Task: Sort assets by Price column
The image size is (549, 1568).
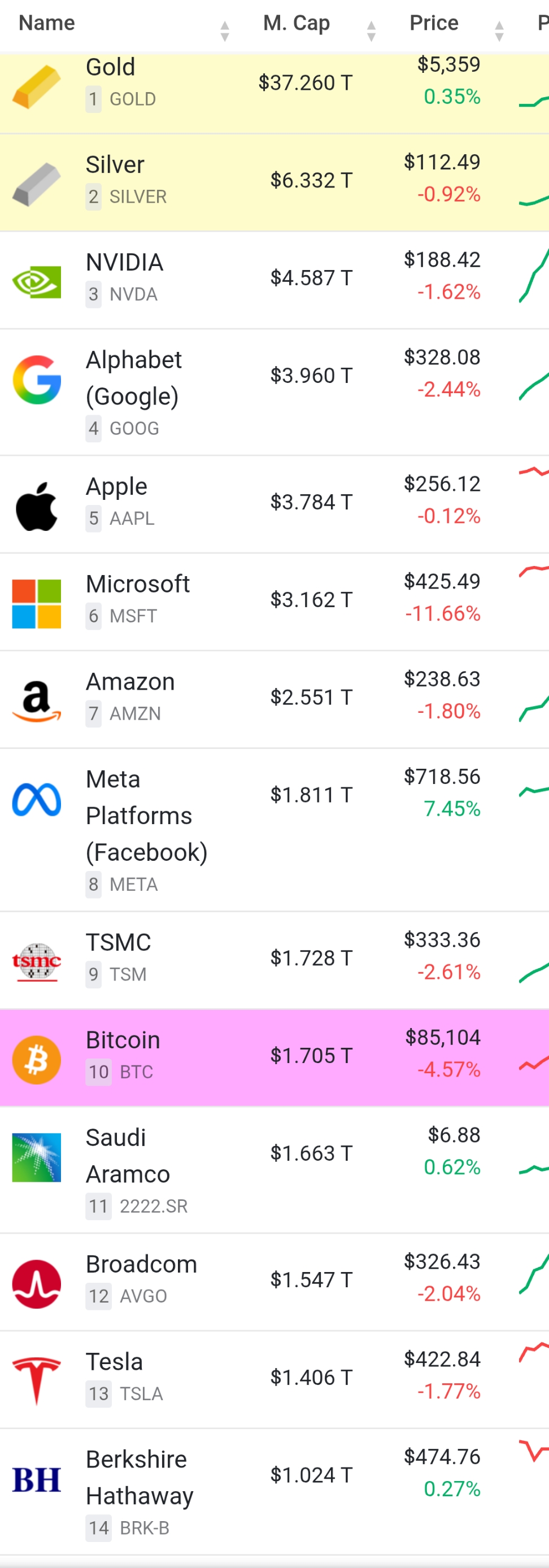Action: 433,23
